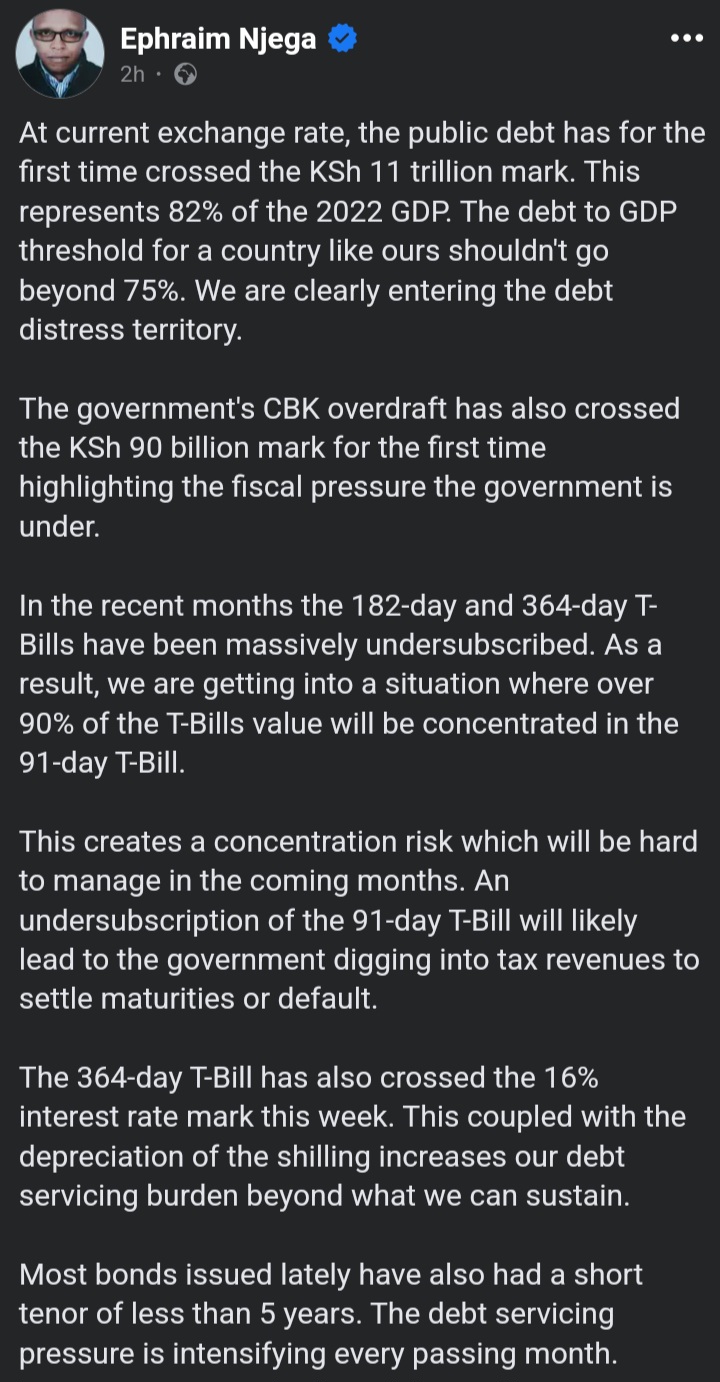
Task: Open Ephraim Njega's profile picture
Action: click(60, 54)
